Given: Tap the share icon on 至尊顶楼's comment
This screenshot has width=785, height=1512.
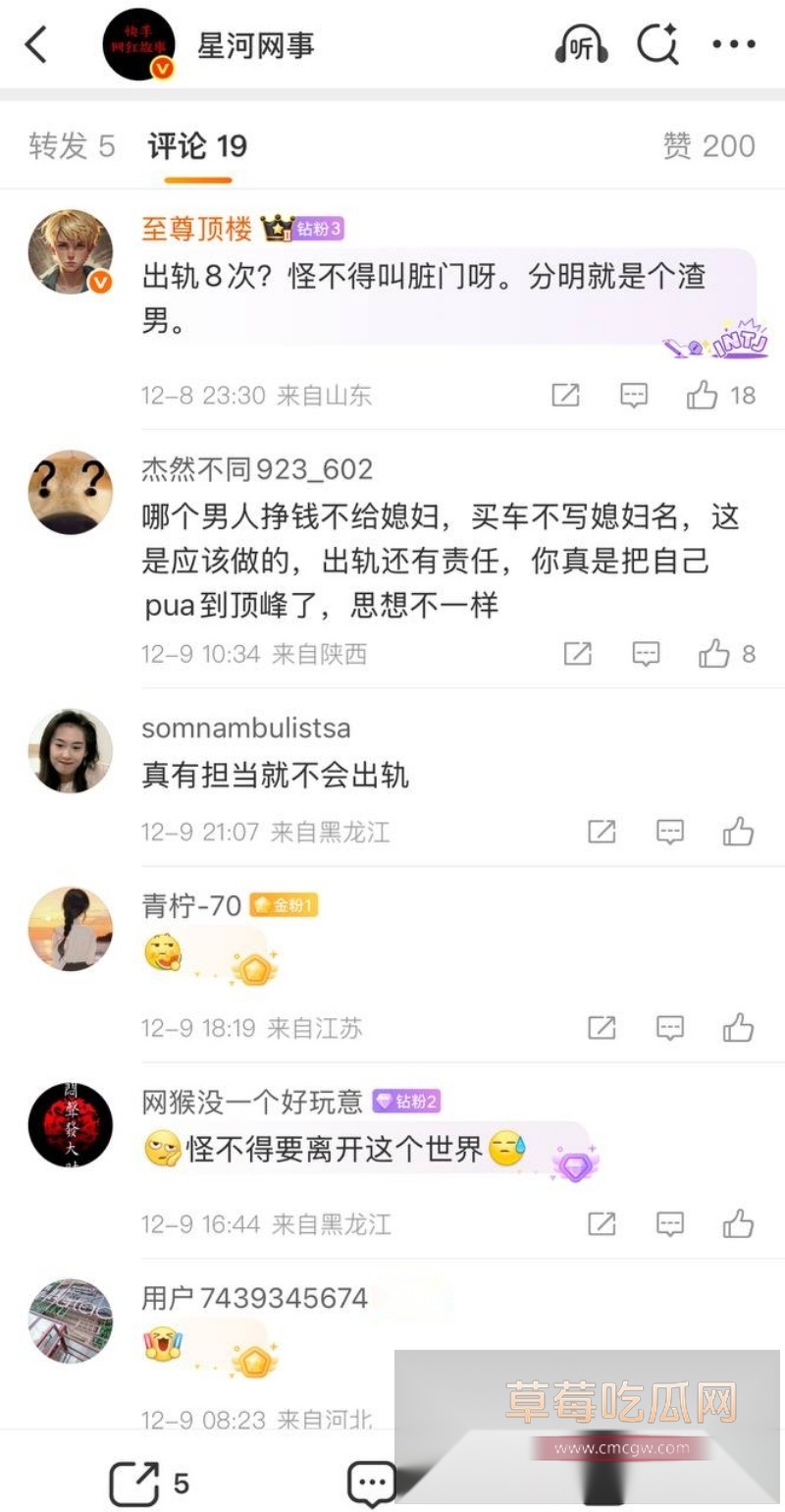Looking at the screenshot, I should point(564,395).
